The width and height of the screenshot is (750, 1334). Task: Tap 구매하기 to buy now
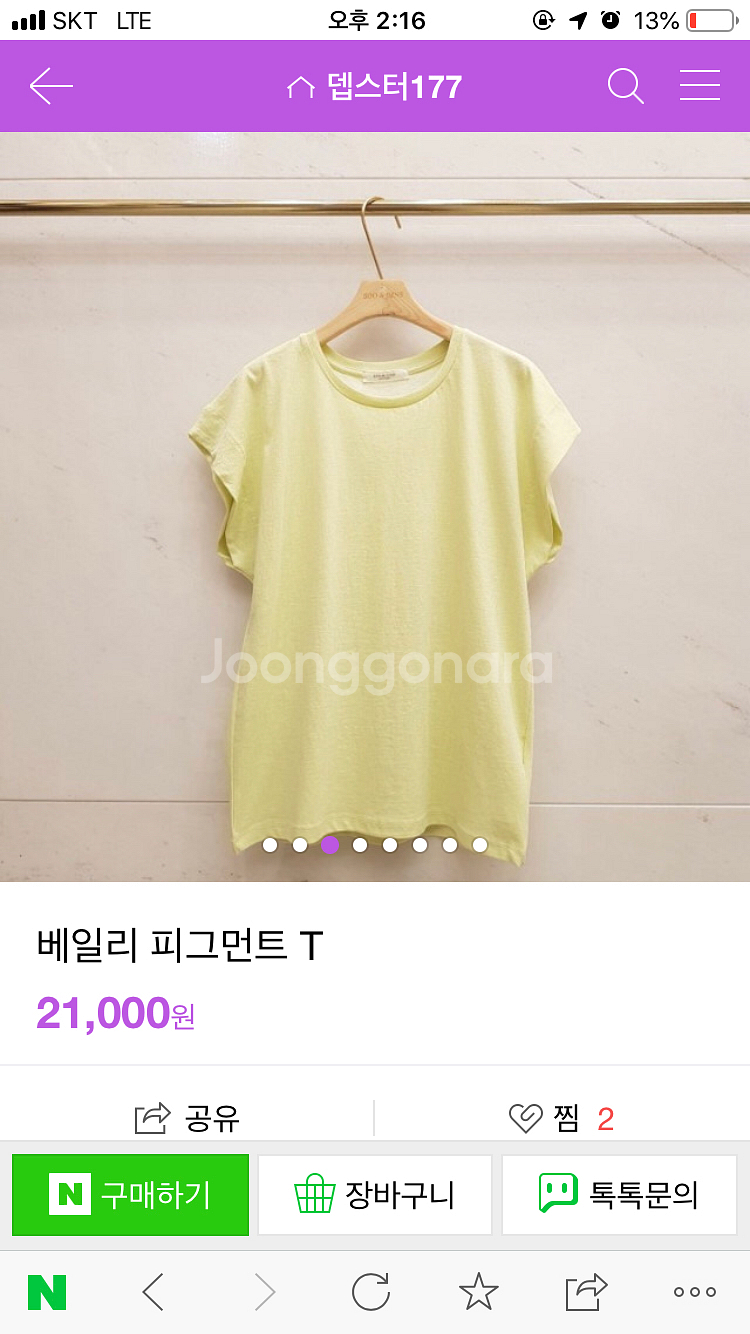(x=130, y=1194)
